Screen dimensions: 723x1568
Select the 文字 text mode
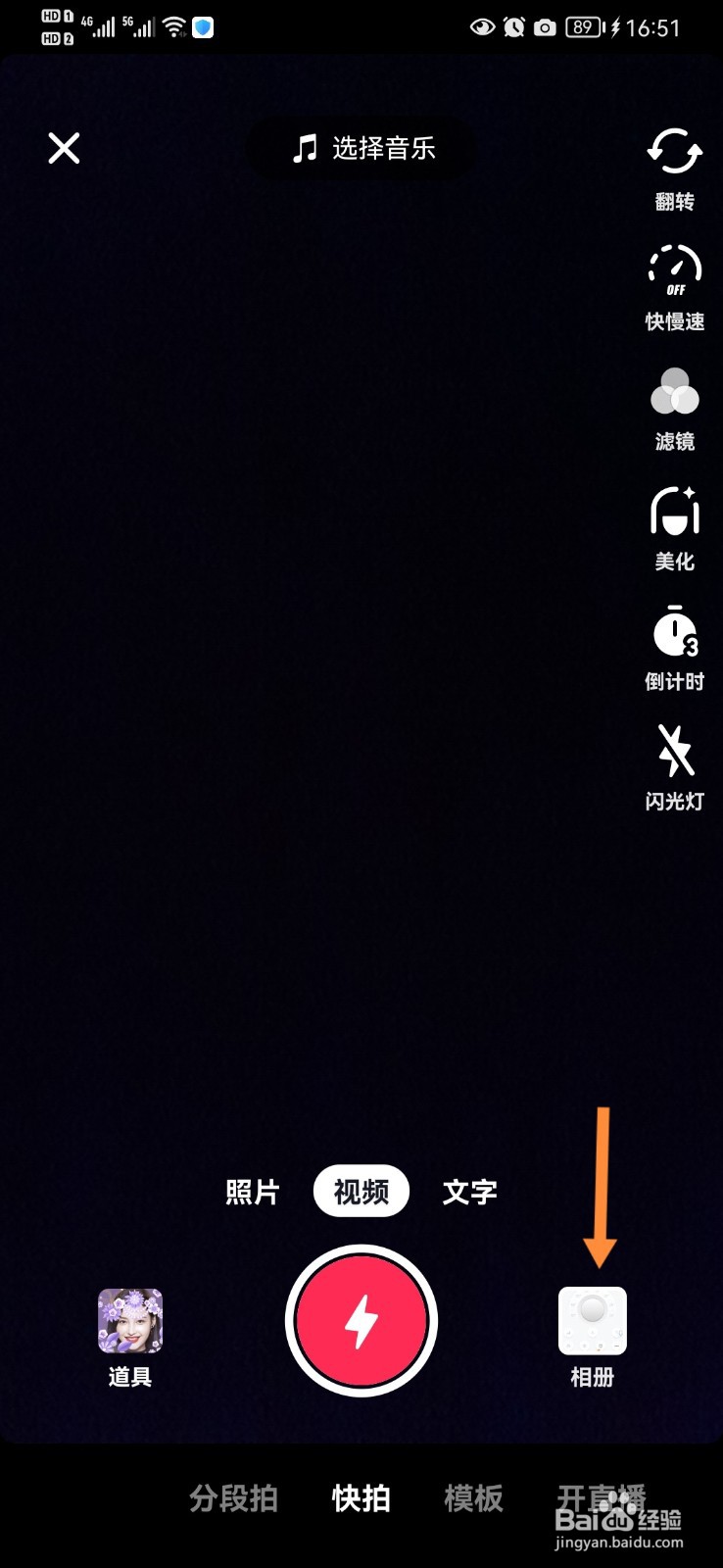469,1192
